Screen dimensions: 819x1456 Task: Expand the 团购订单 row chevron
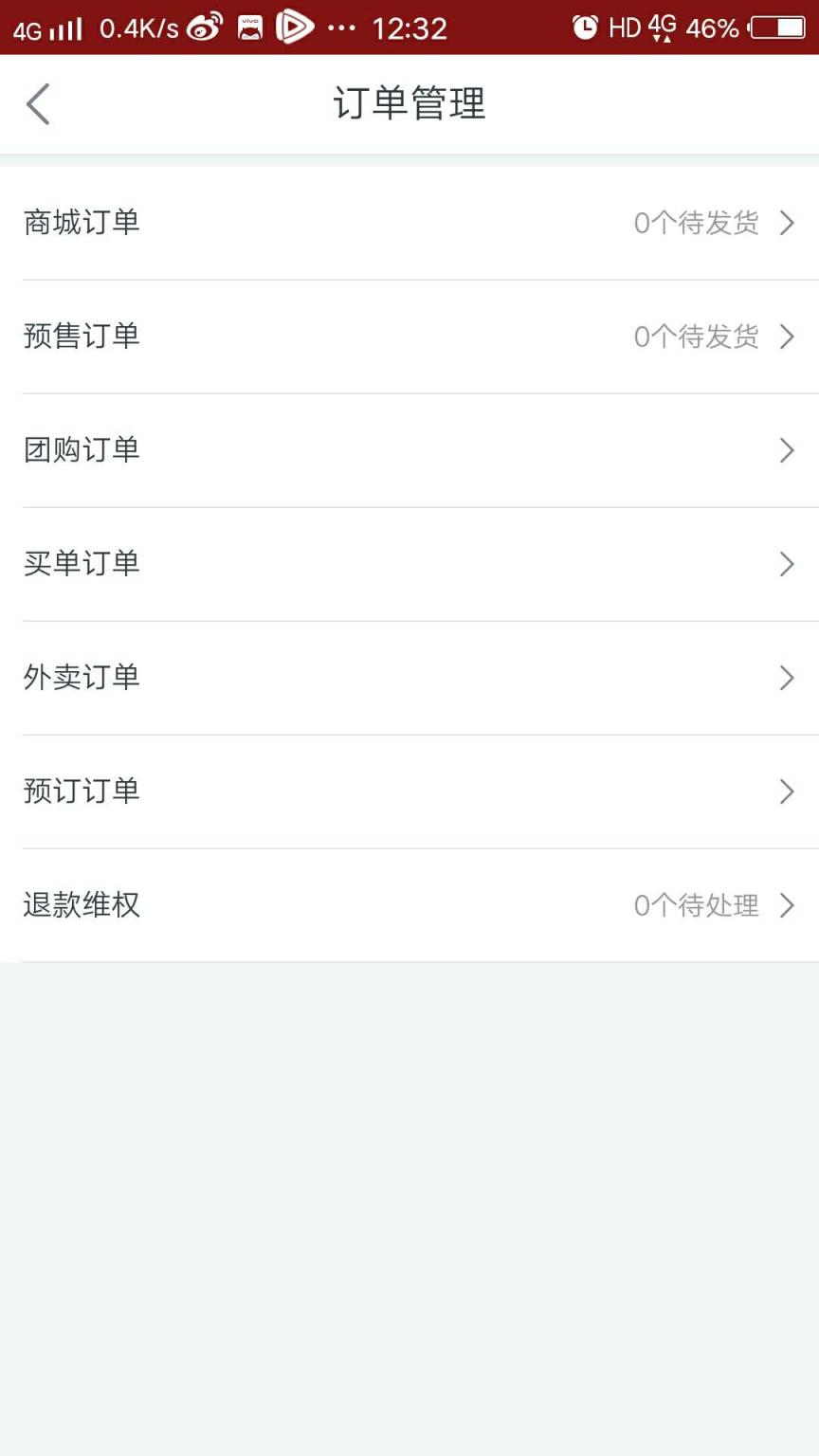pyautogui.click(x=788, y=450)
